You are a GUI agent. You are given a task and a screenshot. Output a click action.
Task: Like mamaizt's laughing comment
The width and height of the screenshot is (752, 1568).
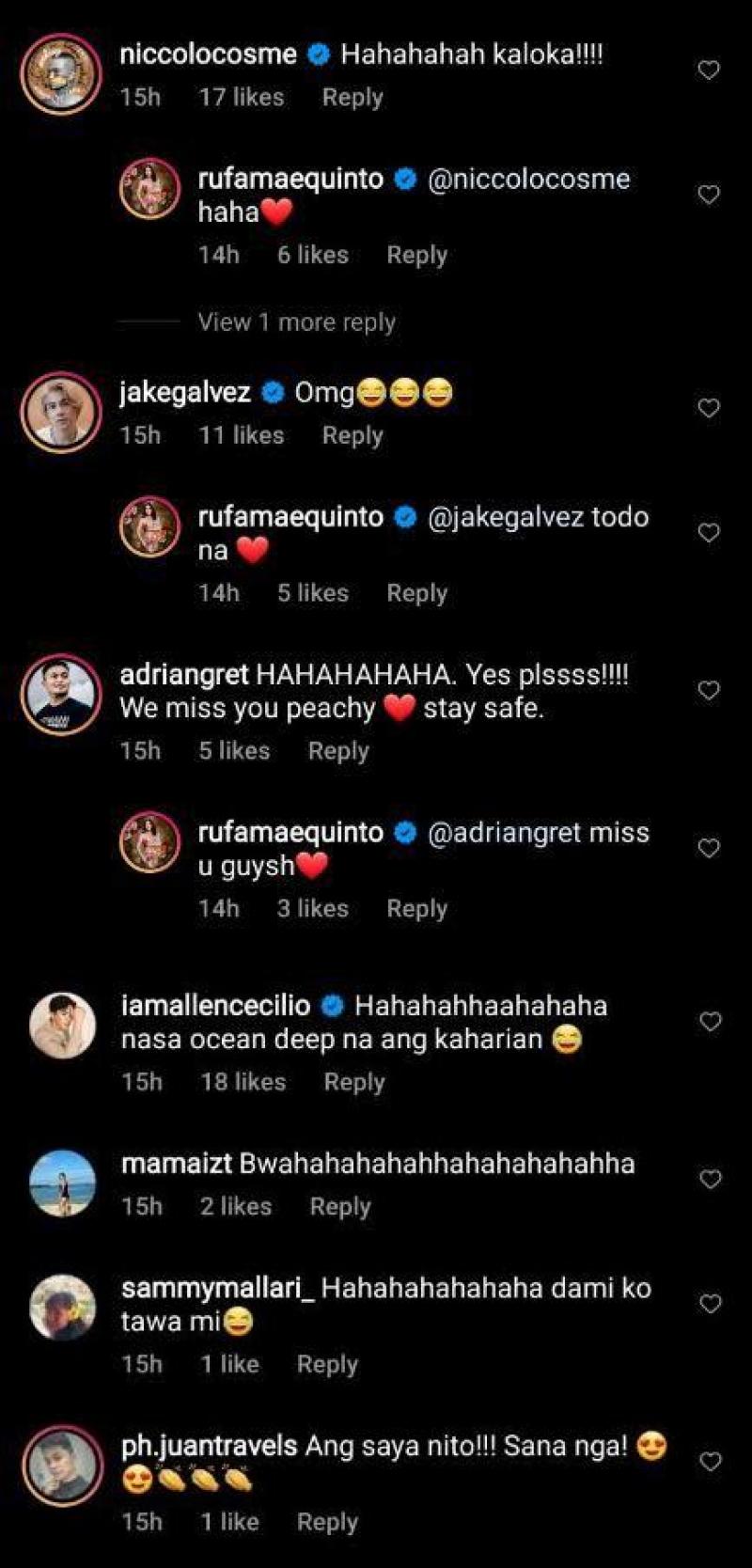pyautogui.click(x=711, y=1180)
